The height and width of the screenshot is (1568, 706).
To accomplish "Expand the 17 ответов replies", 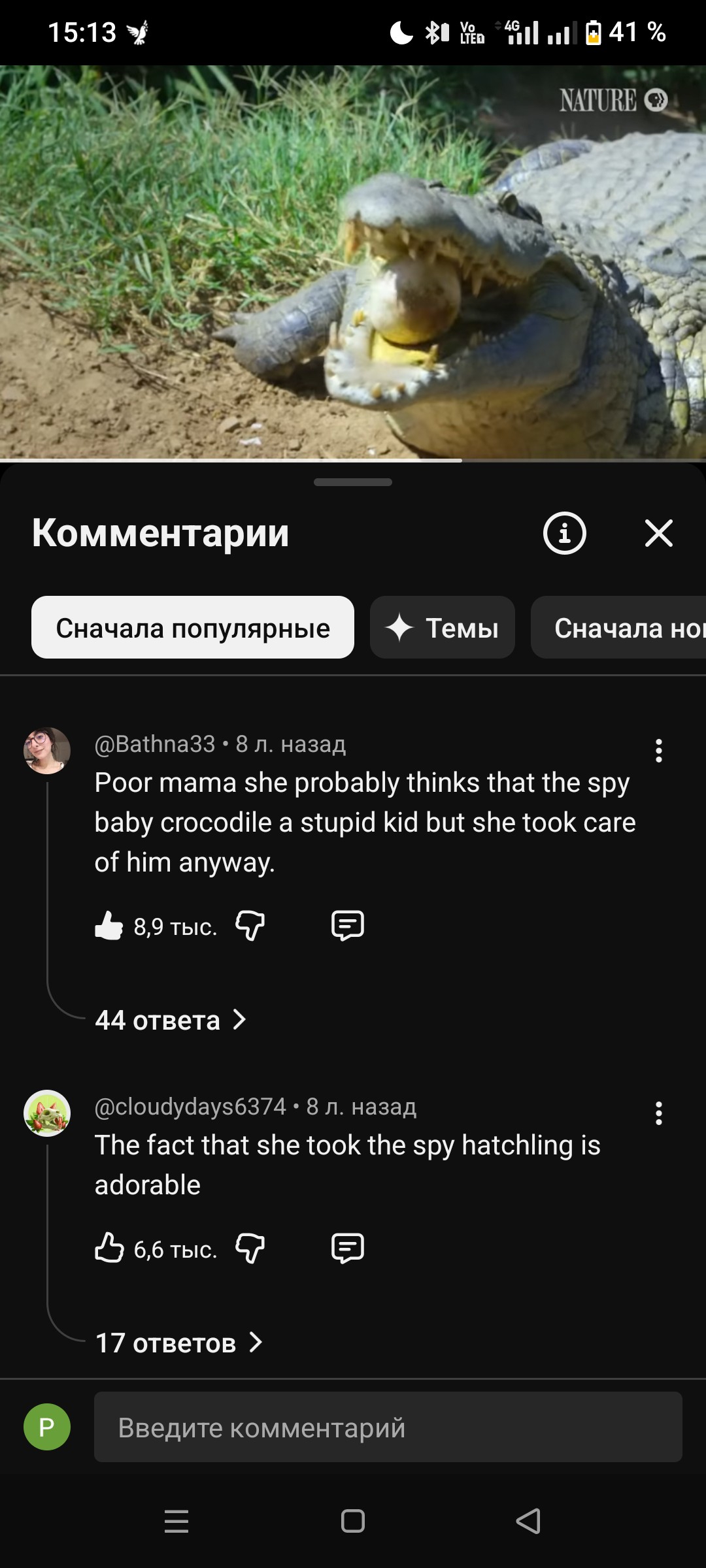I will [x=178, y=1343].
